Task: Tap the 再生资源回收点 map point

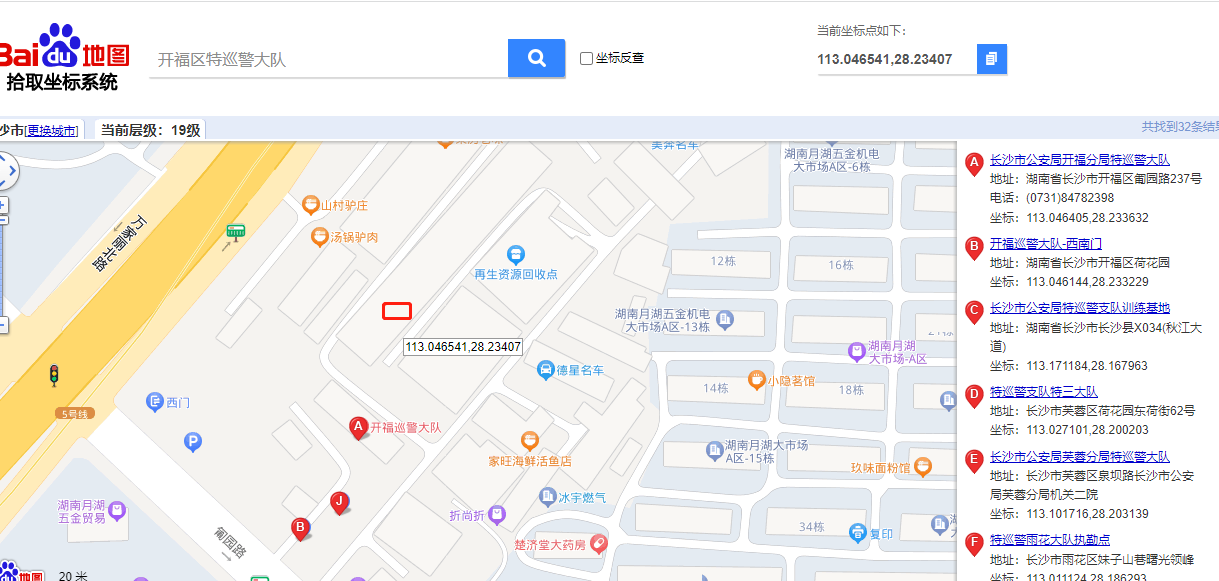Action: pyautogui.click(x=516, y=256)
